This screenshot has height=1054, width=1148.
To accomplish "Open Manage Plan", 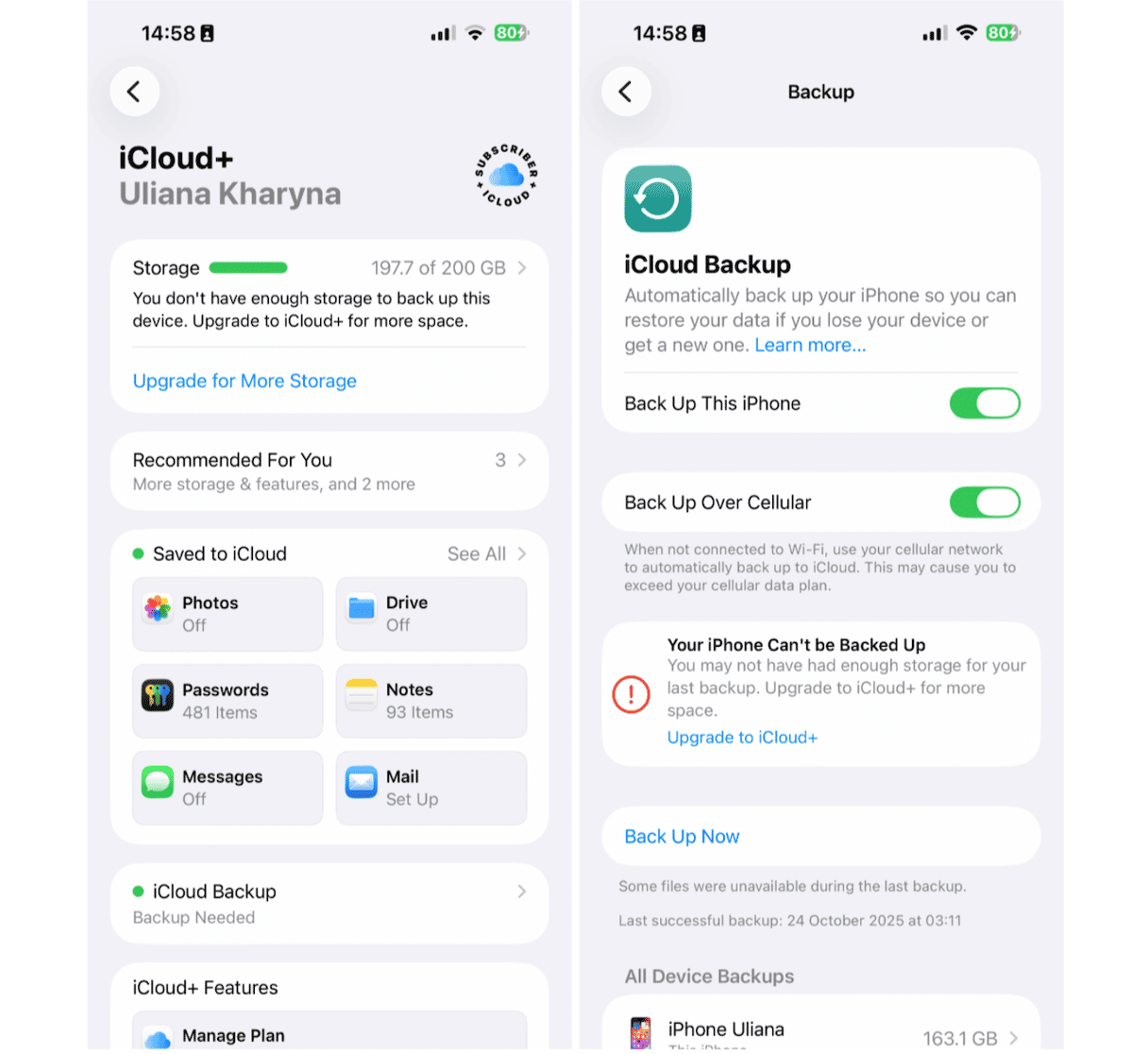I will pyautogui.click(x=329, y=1035).
